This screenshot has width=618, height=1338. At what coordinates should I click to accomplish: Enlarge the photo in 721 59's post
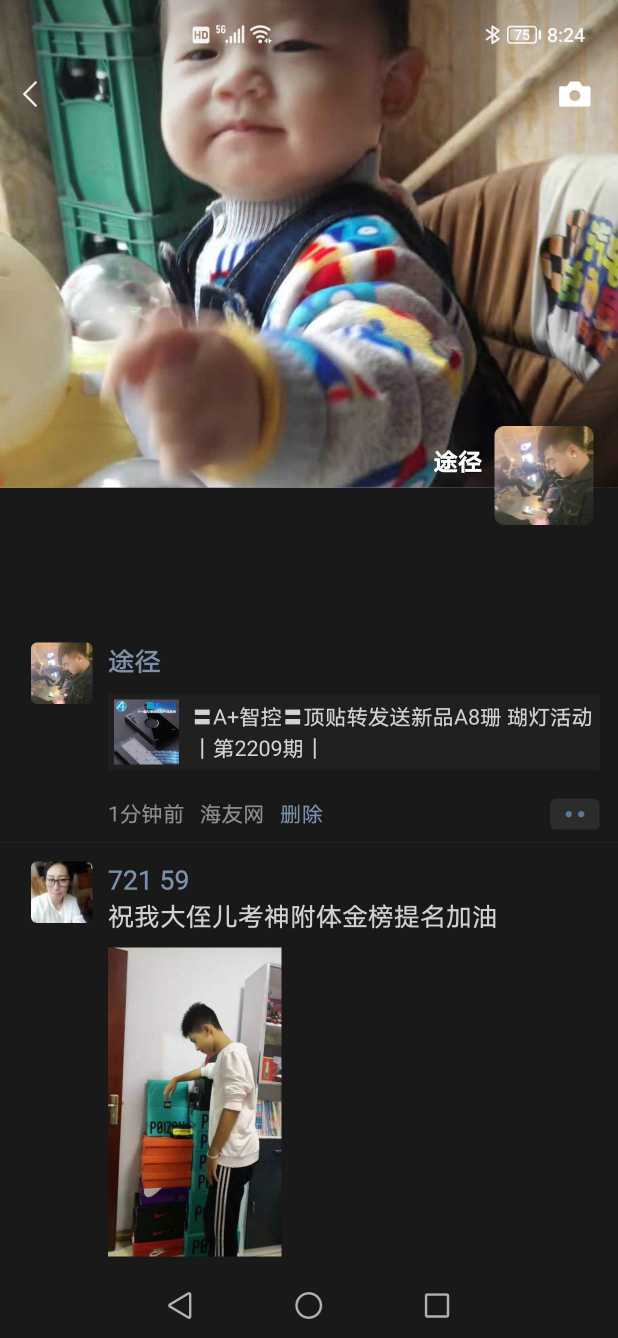tap(194, 1101)
